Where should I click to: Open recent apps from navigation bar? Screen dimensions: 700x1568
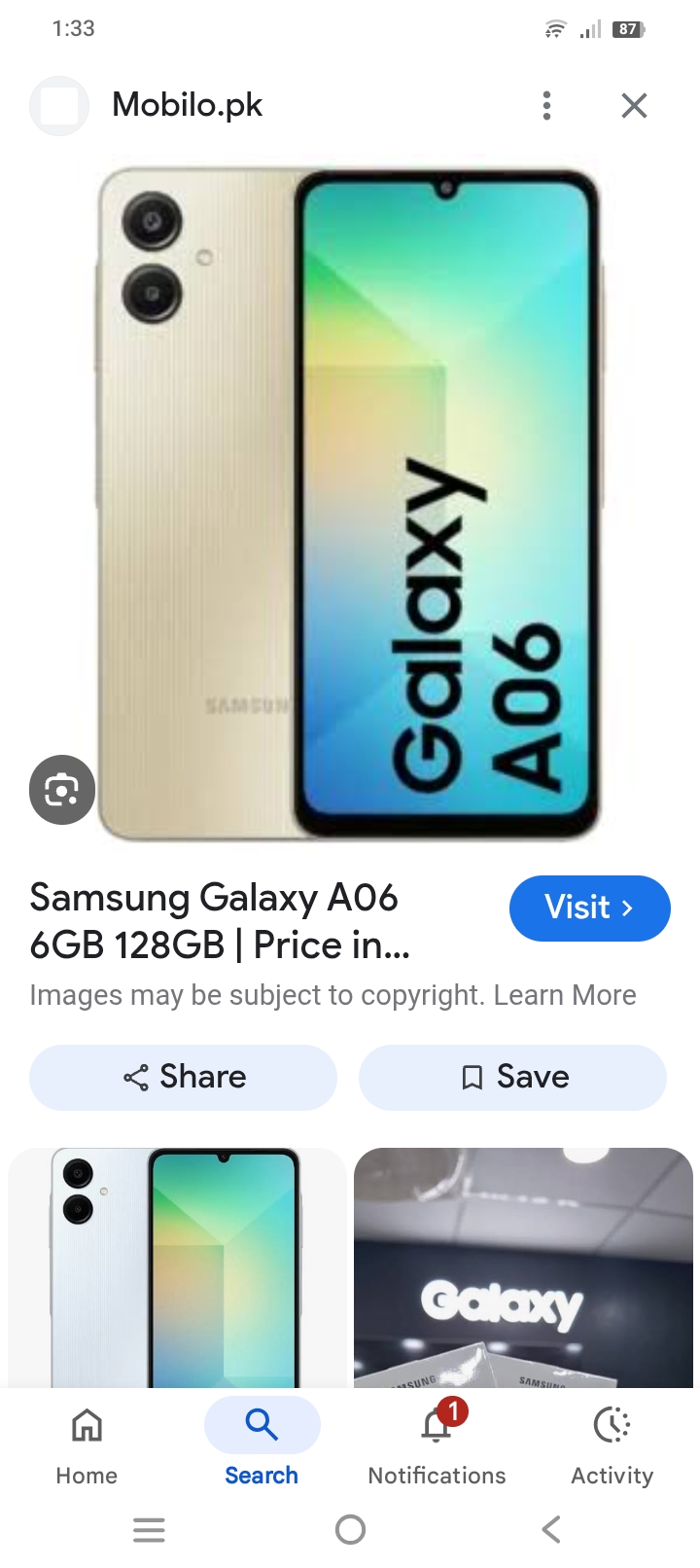[x=149, y=1529]
